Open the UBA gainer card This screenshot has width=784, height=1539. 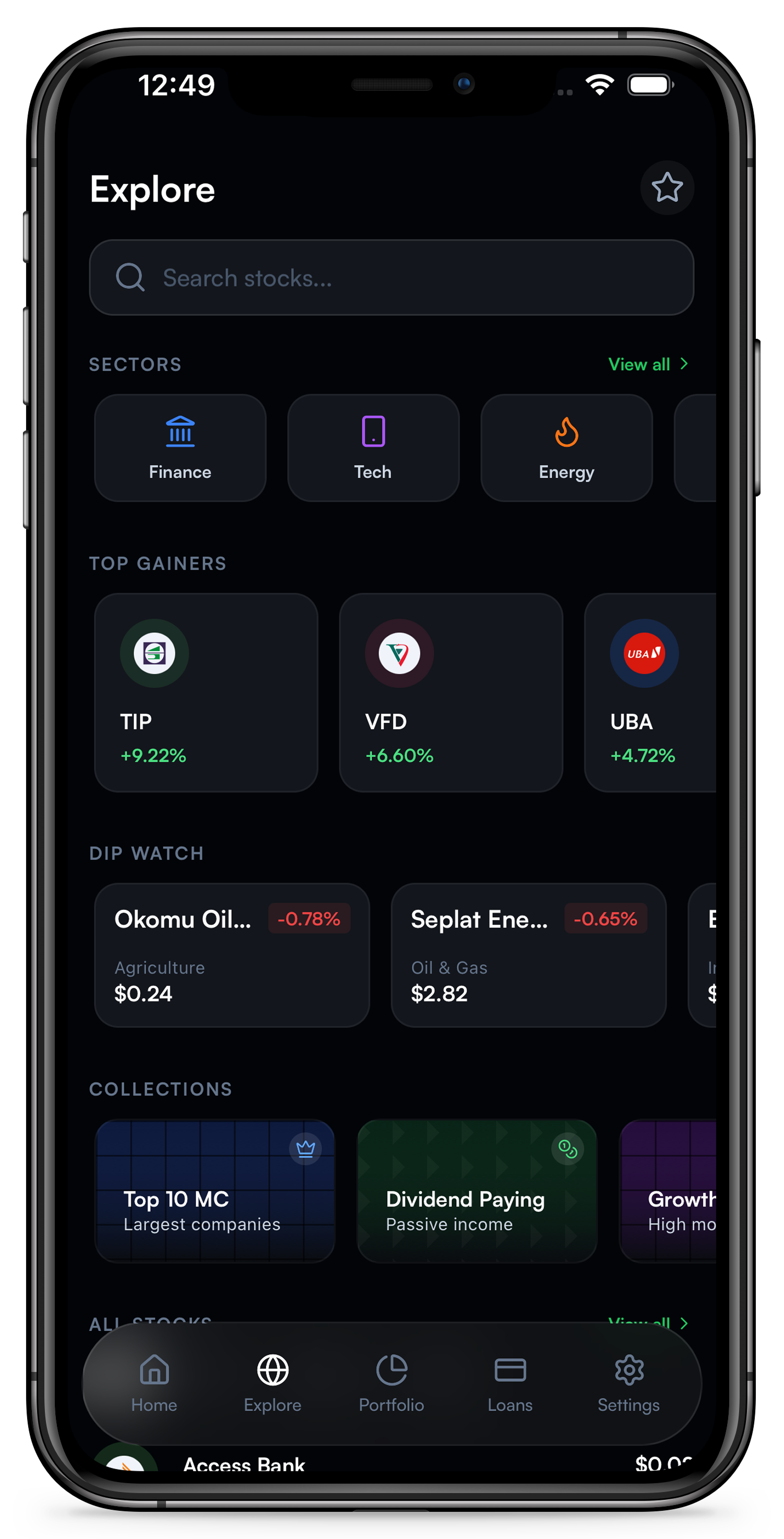point(650,692)
